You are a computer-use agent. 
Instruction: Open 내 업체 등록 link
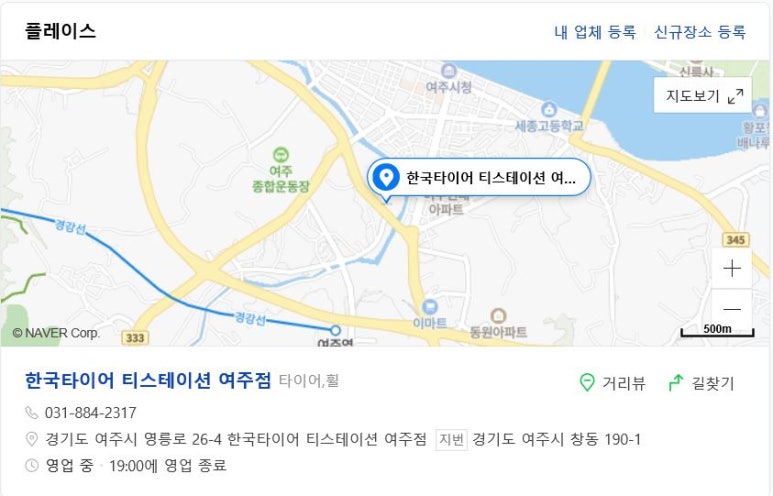pos(595,31)
